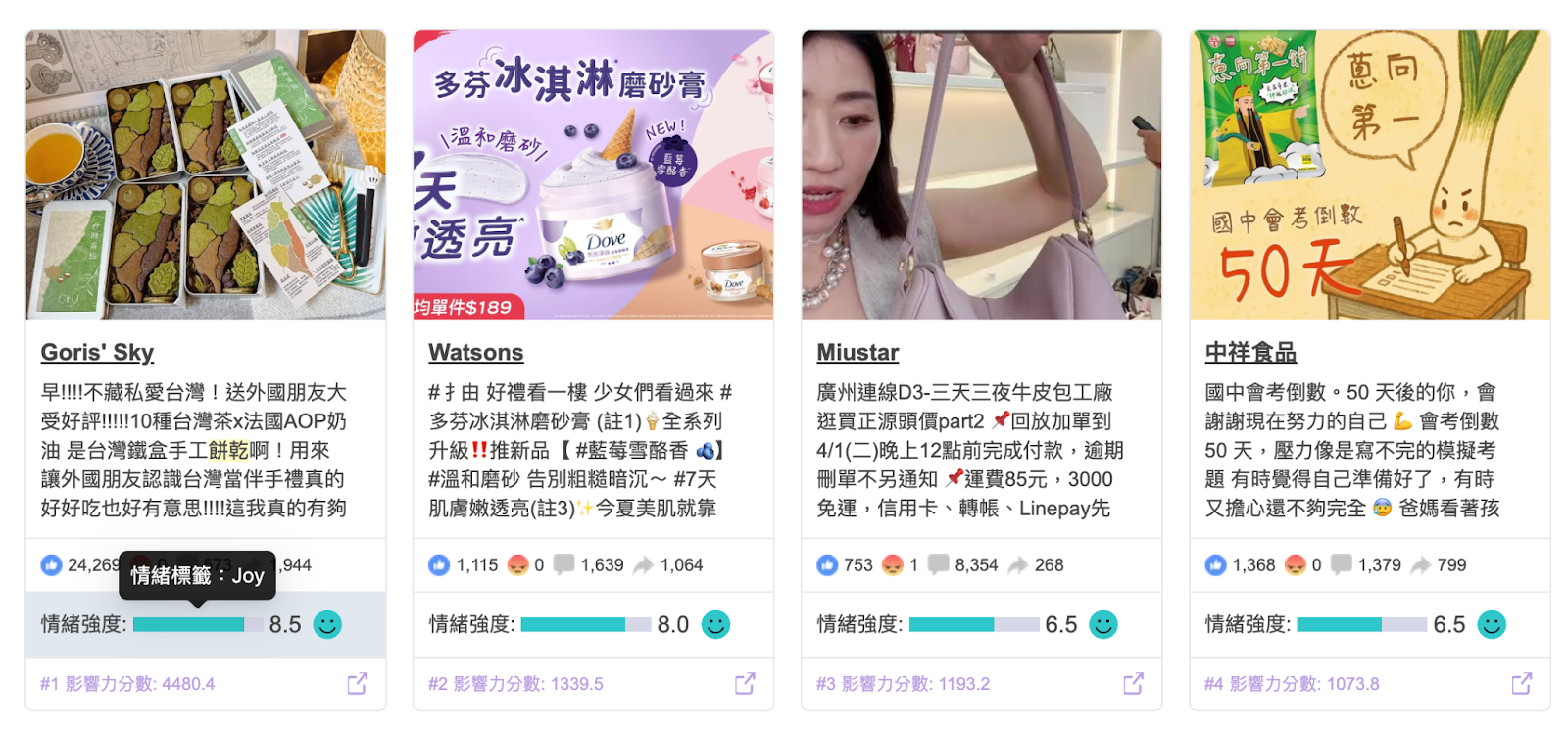The image size is (1568, 732).
Task: Open the Miustar page link
Action: click(857, 352)
